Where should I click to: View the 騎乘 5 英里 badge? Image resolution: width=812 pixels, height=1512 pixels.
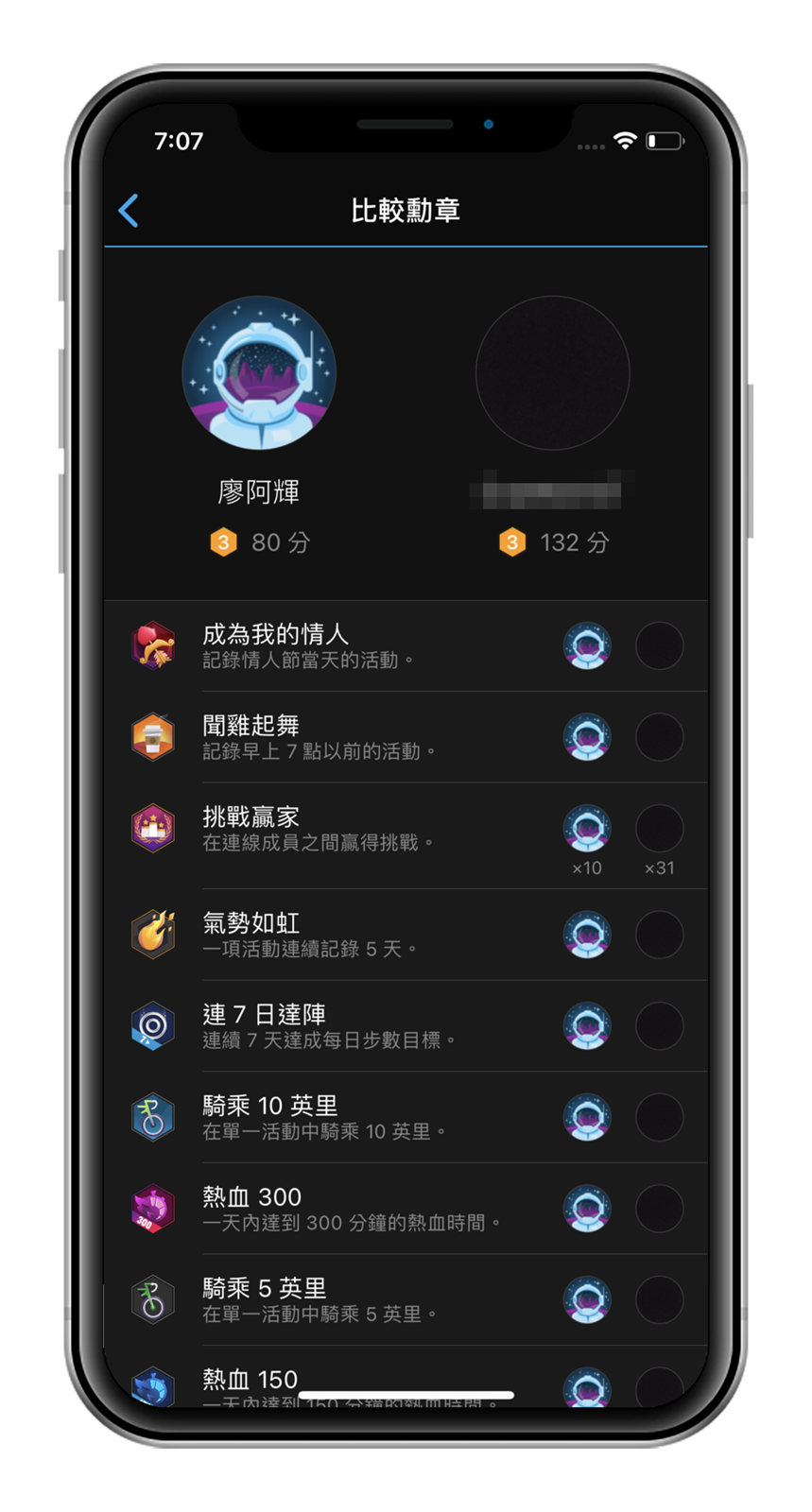[x=312, y=1300]
